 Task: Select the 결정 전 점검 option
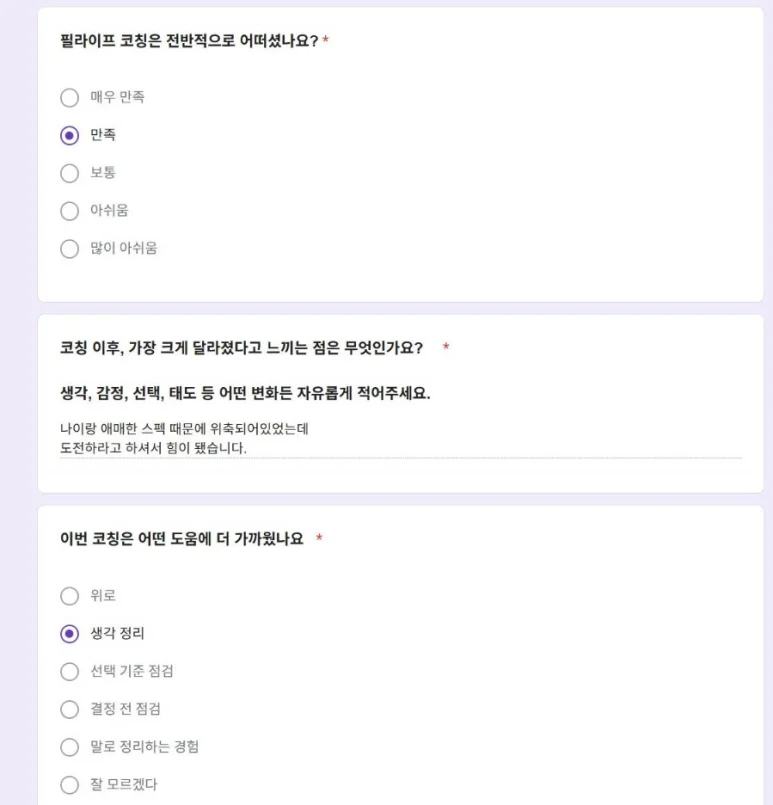[68, 709]
